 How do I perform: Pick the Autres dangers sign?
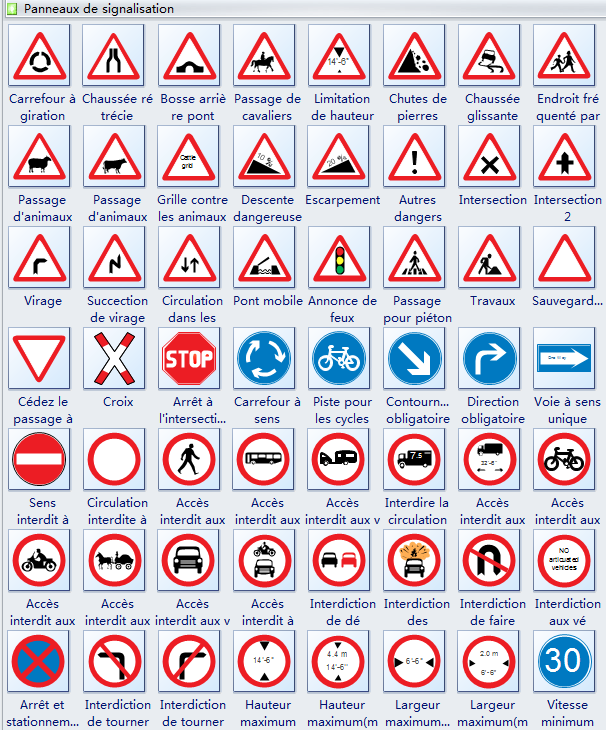tap(414, 157)
